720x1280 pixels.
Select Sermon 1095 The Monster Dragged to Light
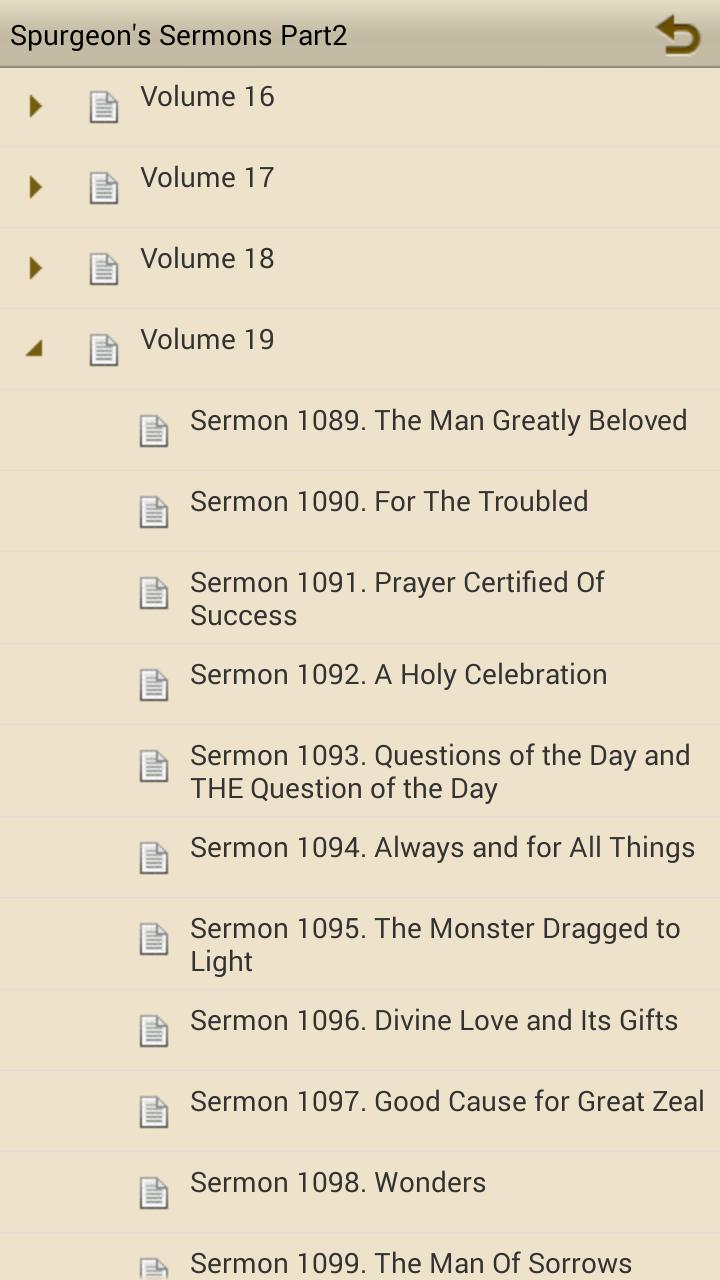(435, 944)
